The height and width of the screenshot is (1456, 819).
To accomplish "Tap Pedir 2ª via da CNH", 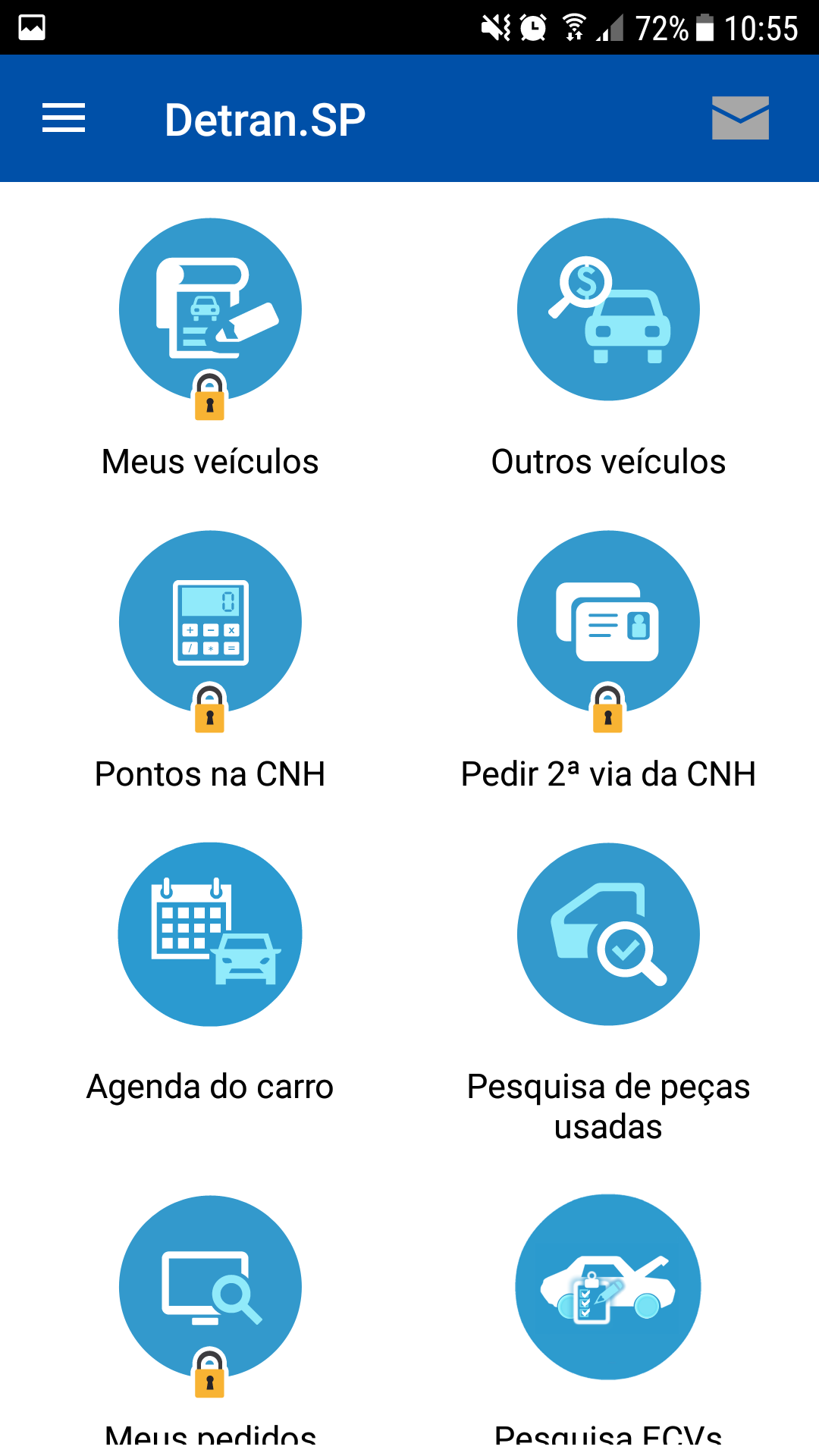I will click(608, 623).
